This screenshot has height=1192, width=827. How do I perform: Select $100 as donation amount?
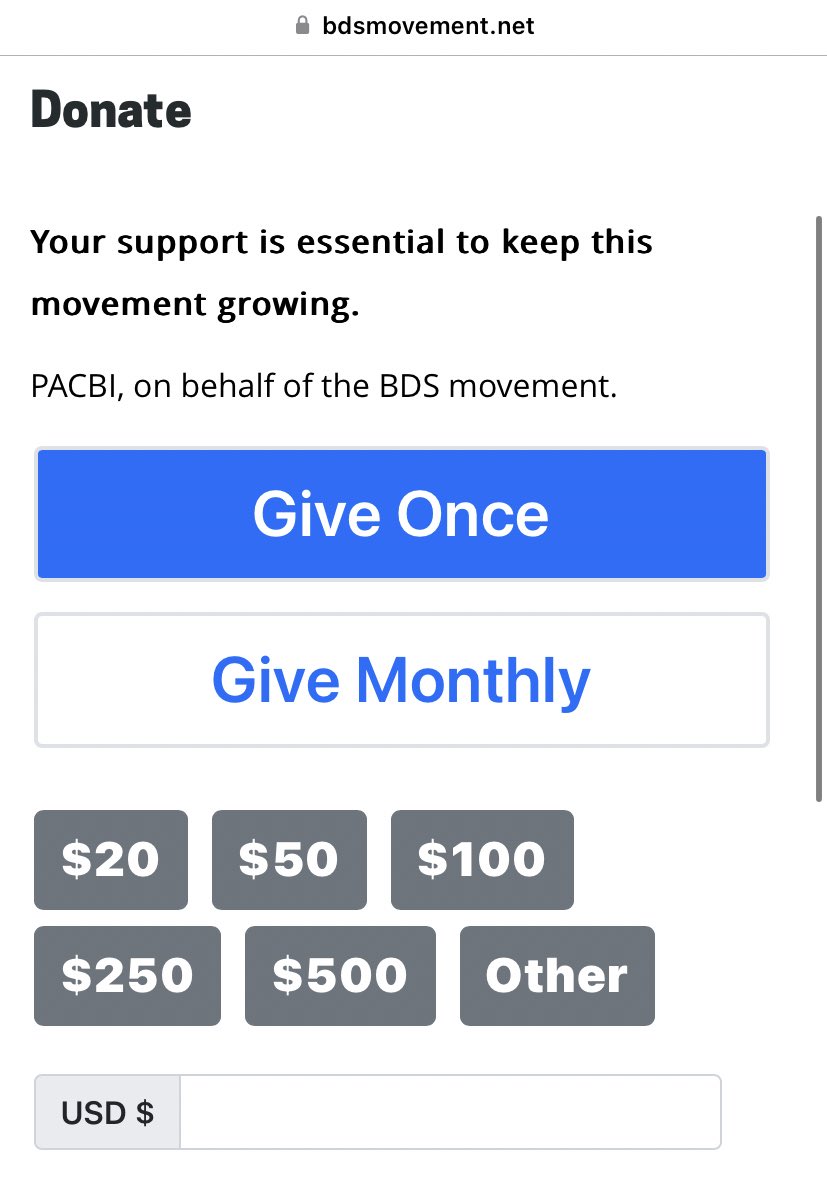(482, 860)
